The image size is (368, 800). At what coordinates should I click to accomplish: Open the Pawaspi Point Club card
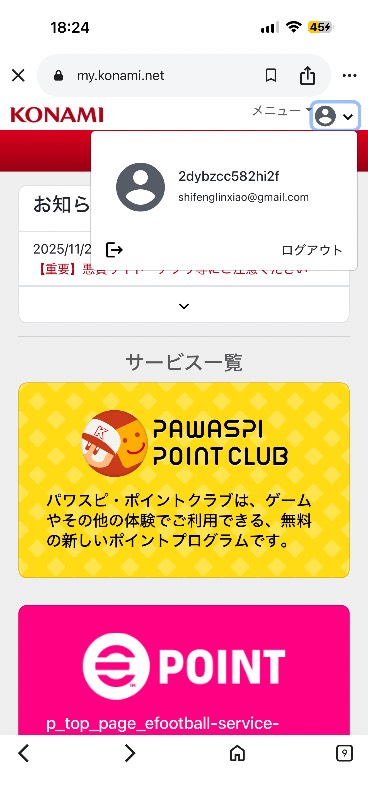click(184, 480)
